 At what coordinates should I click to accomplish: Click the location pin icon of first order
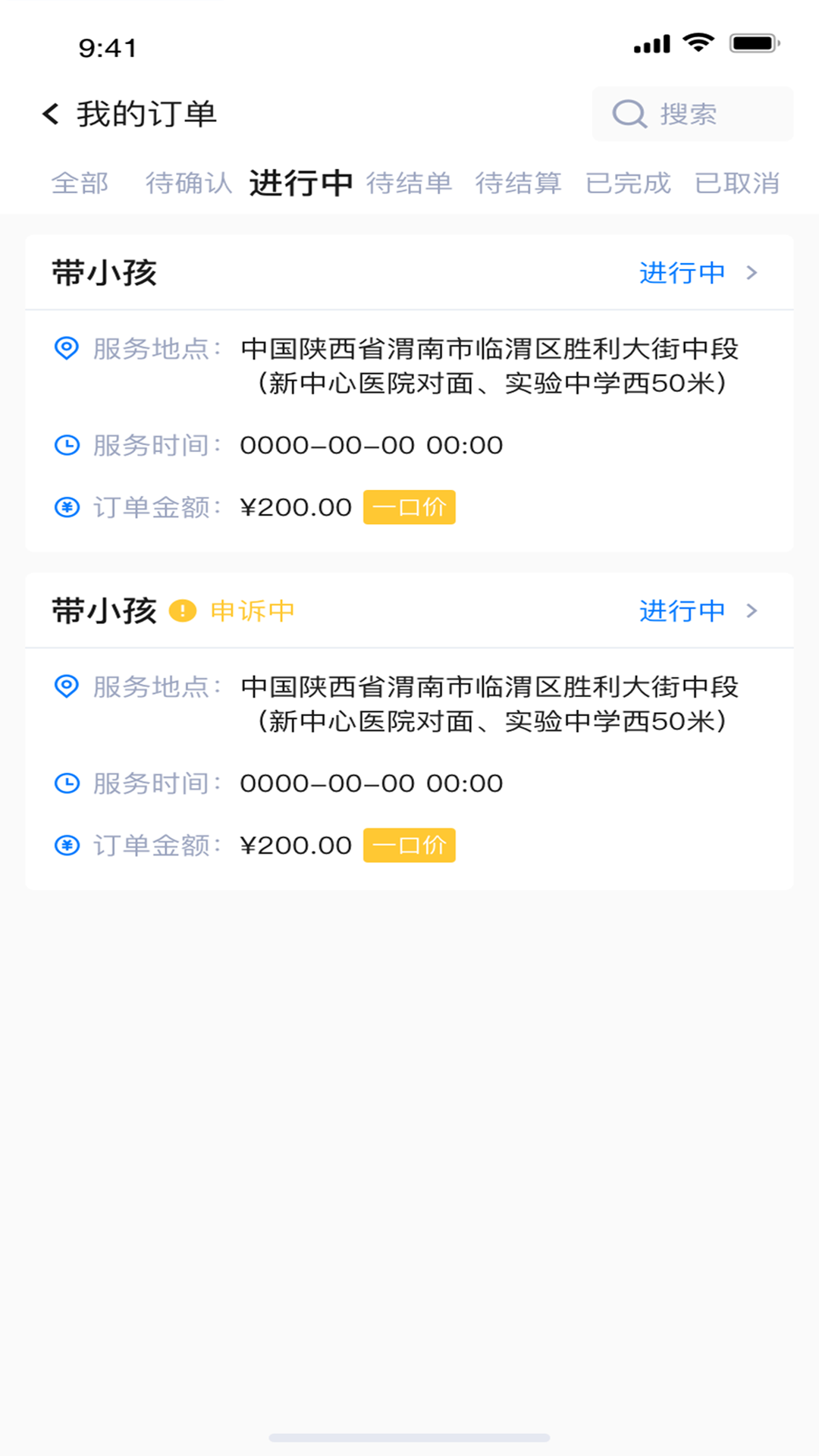click(x=67, y=349)
